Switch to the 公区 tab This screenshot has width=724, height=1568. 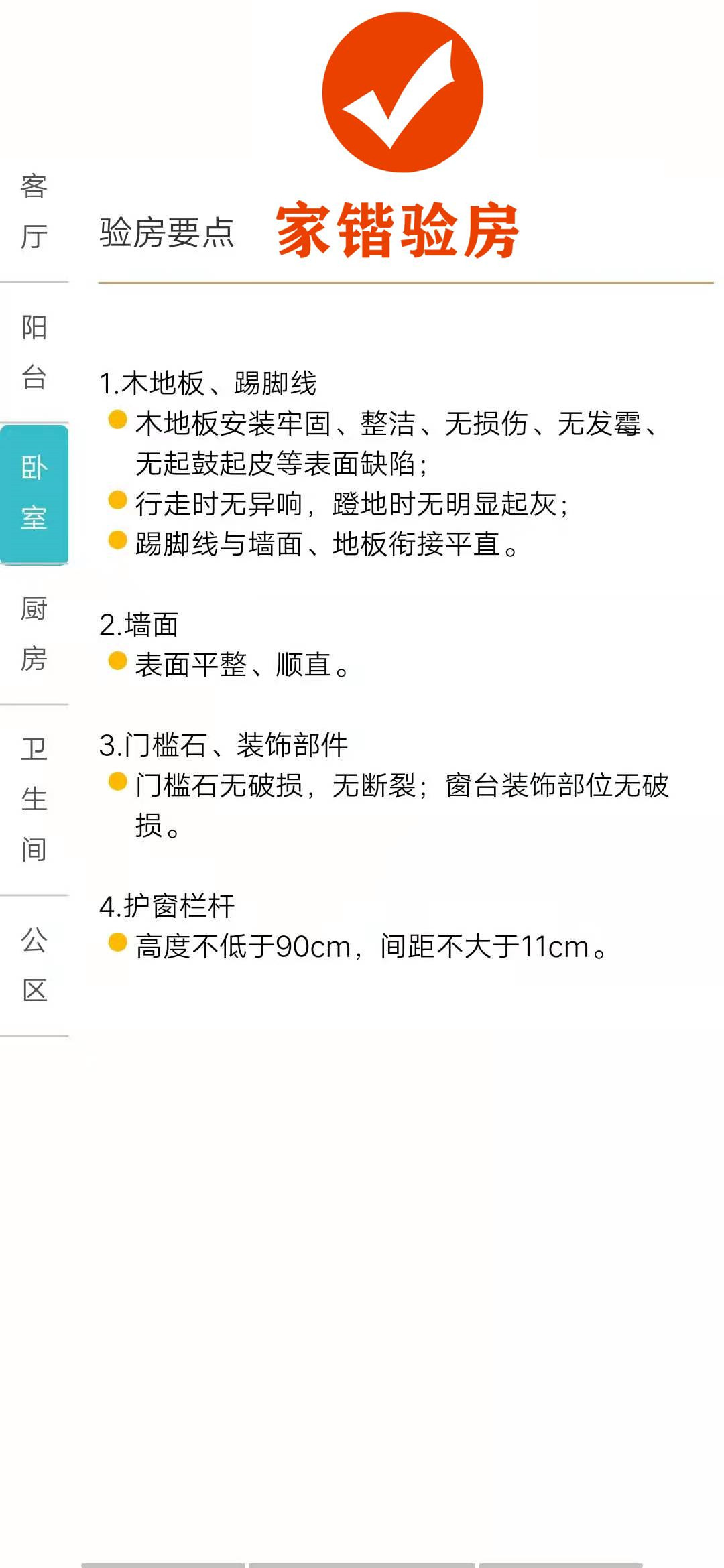pos(34,965)
